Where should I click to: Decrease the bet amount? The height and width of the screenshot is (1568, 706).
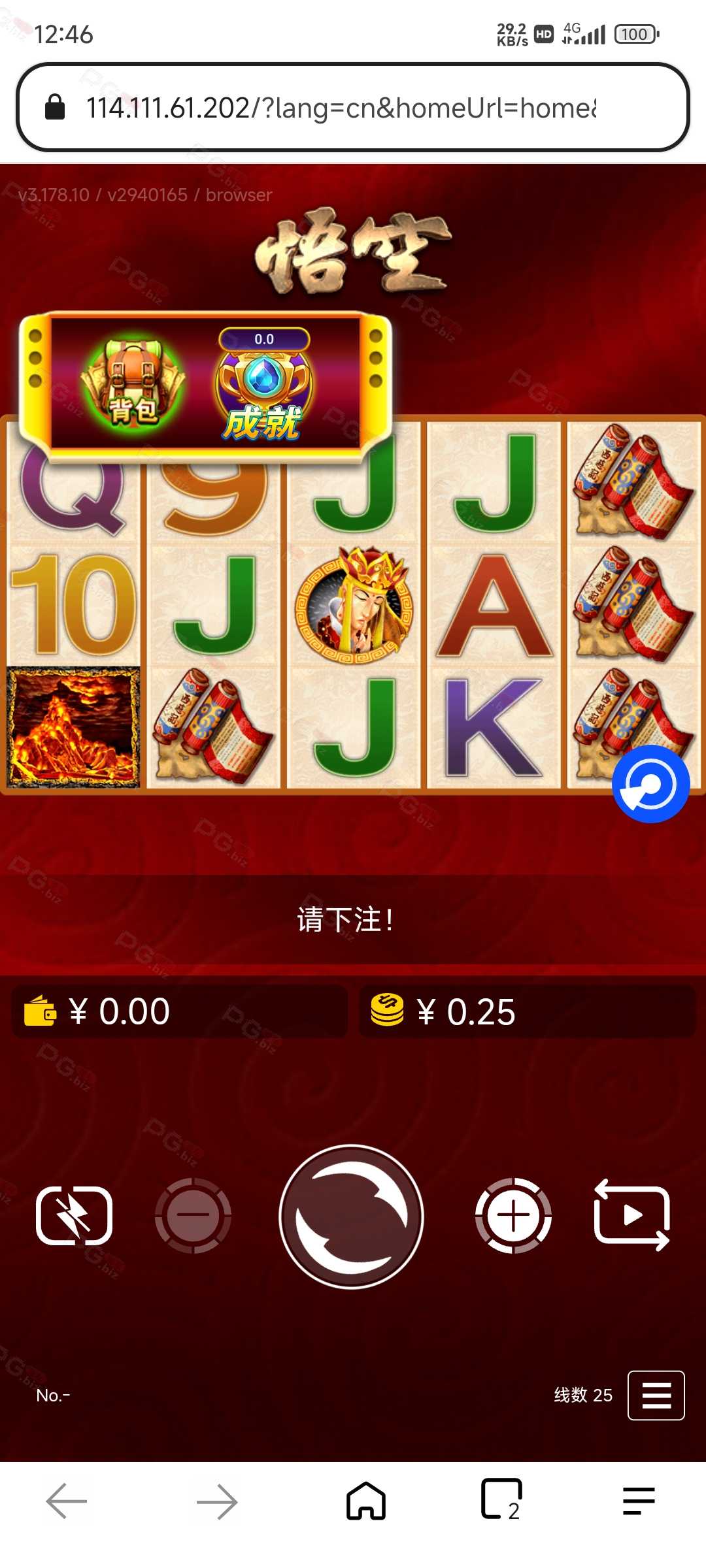point(193,1216)
